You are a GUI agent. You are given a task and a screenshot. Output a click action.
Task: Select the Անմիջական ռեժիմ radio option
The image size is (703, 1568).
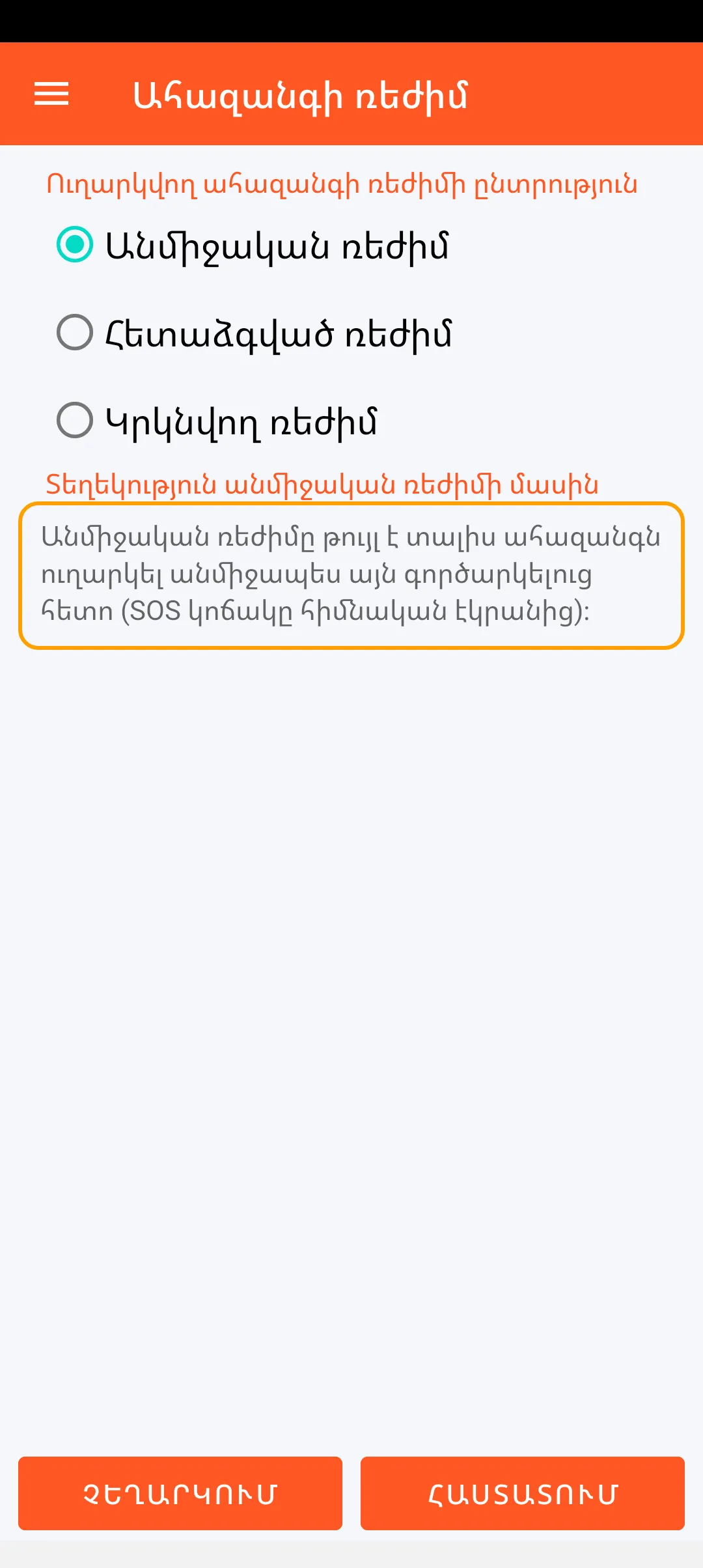tap(75, 245)
